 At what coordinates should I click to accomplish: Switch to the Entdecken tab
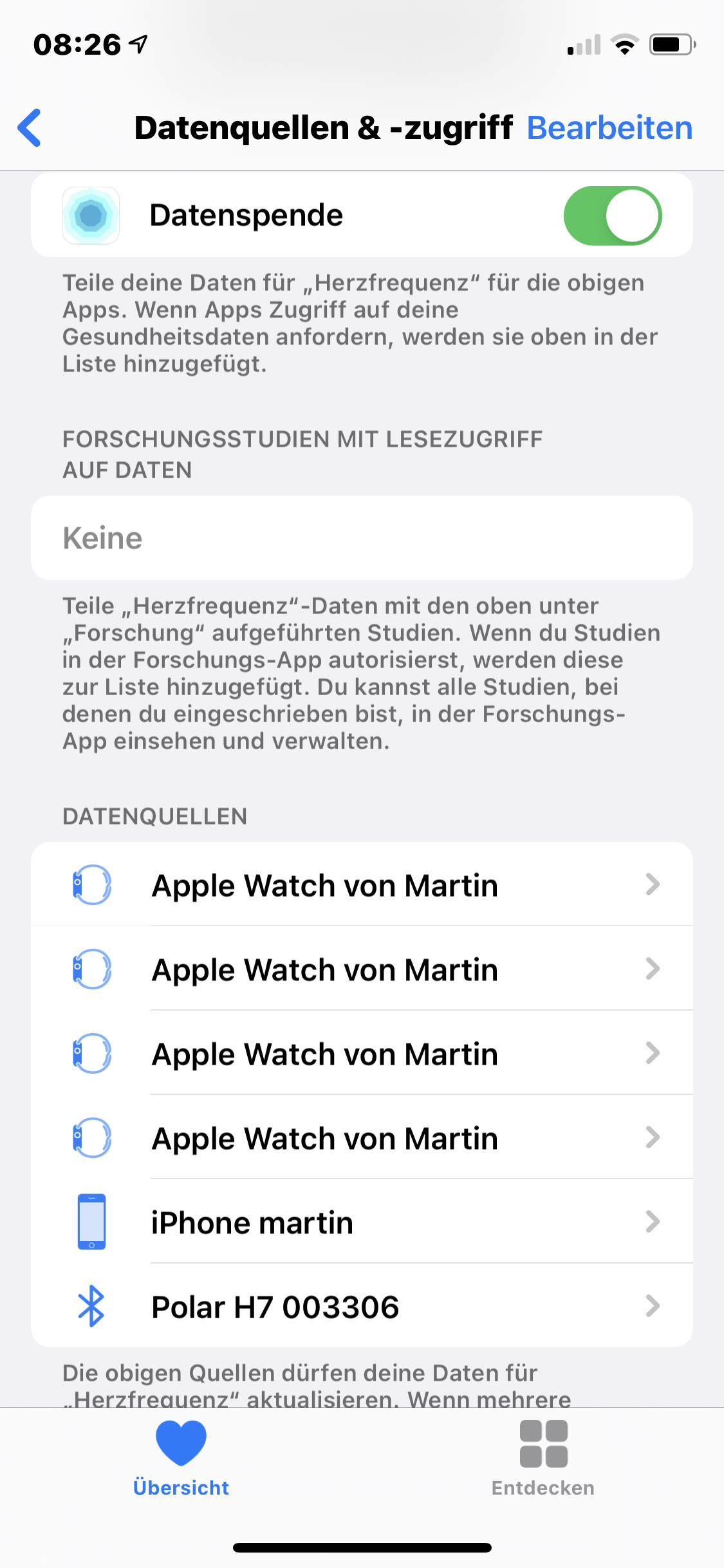click(x=543, y=1457)
